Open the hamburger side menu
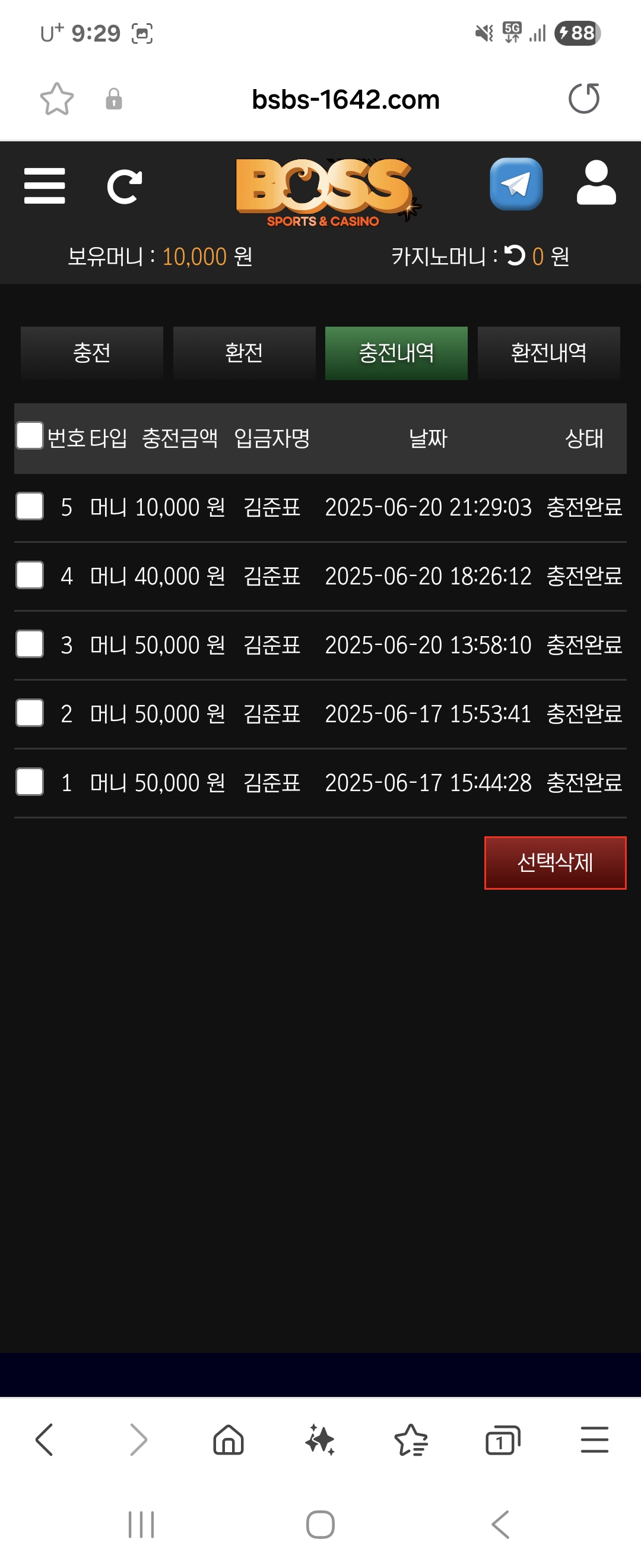 [x=45, y=186]
